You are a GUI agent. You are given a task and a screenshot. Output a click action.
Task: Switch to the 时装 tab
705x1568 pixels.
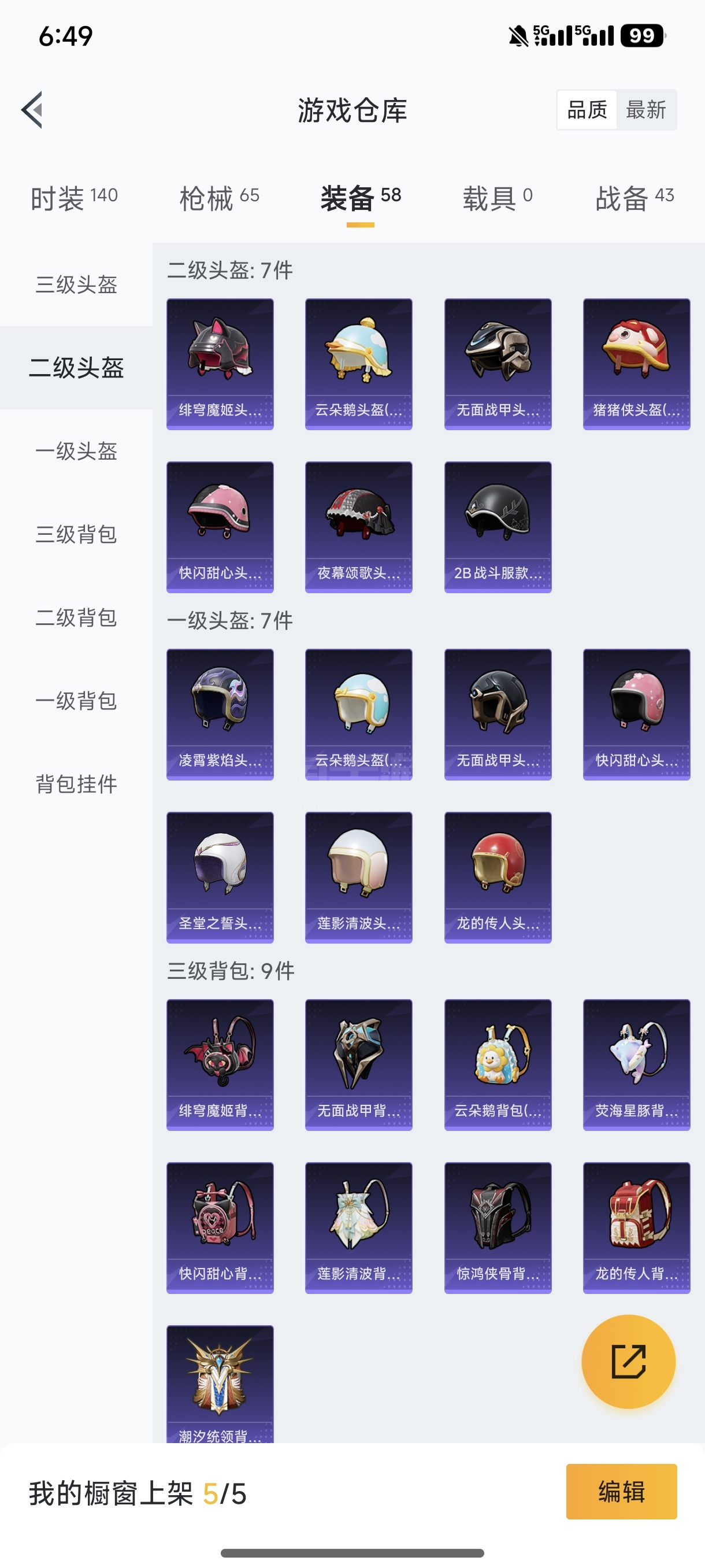pos(73,198)
